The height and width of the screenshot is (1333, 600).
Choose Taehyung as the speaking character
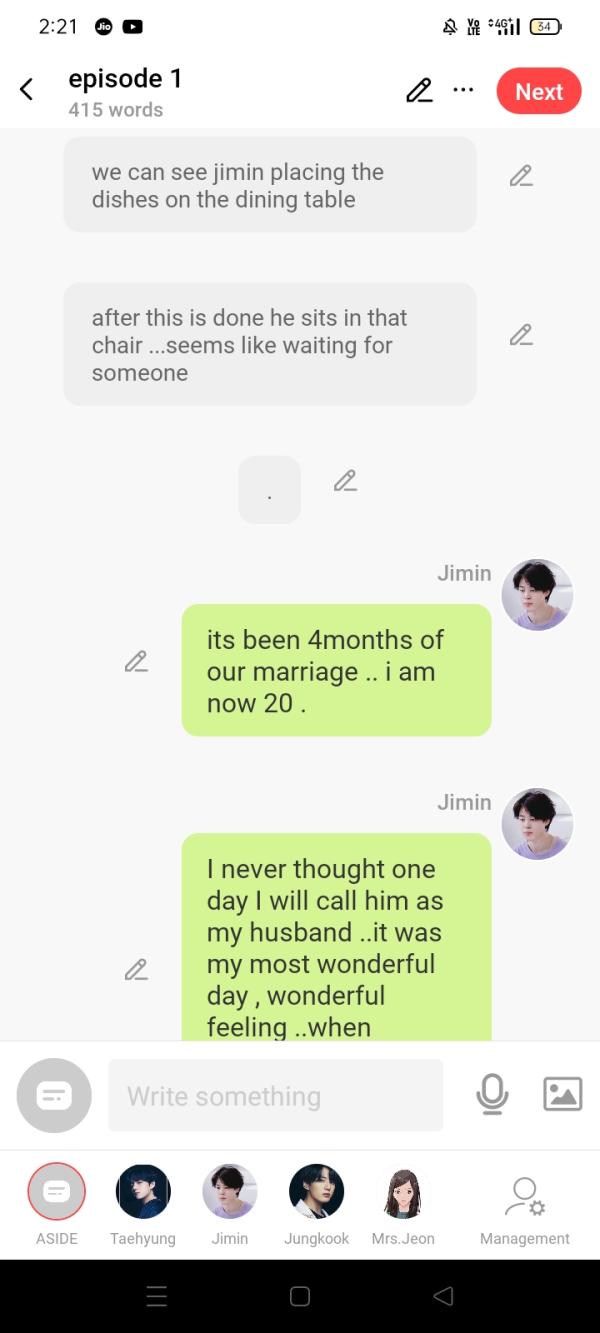pos(143,1191)
